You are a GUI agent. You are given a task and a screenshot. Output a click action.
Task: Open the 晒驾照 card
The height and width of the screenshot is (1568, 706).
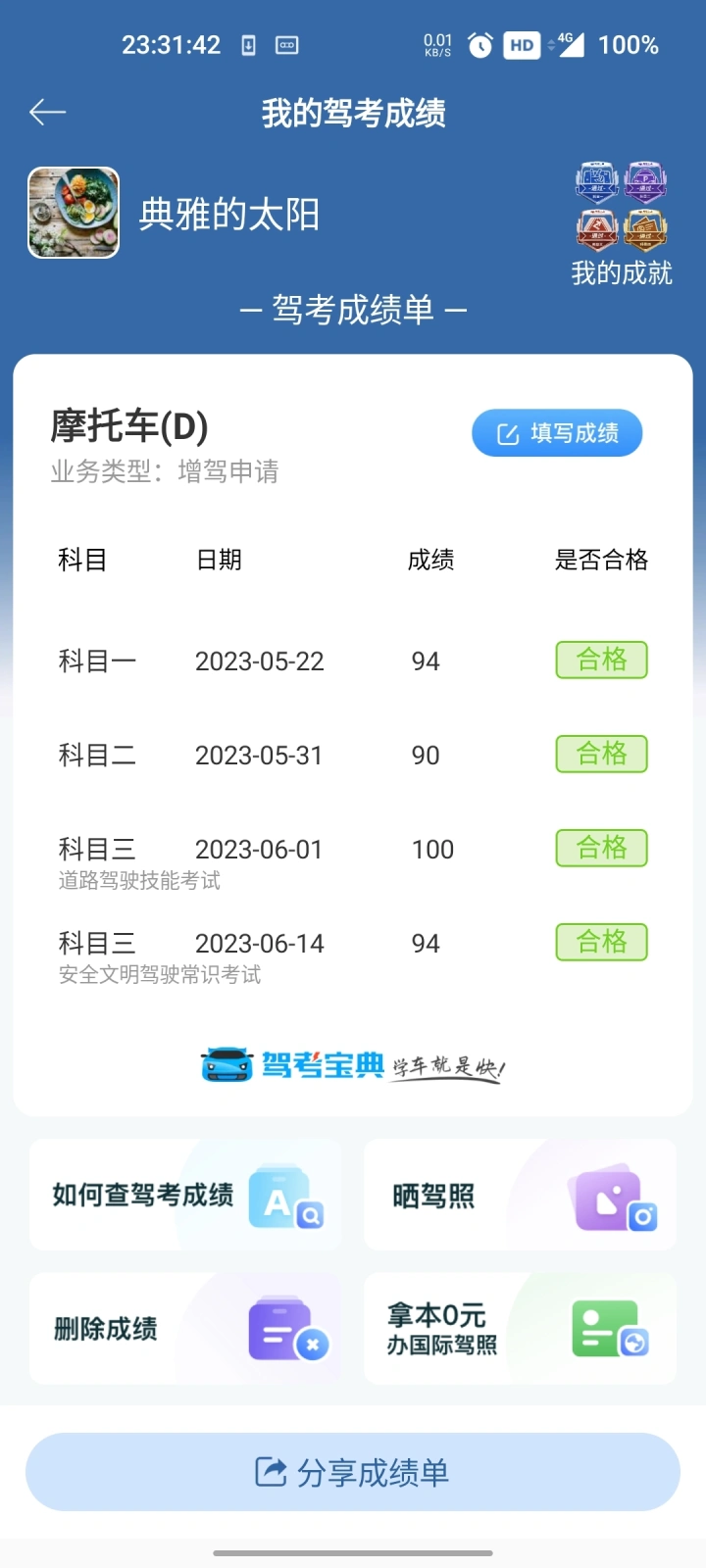click(x=520, y=1195)
